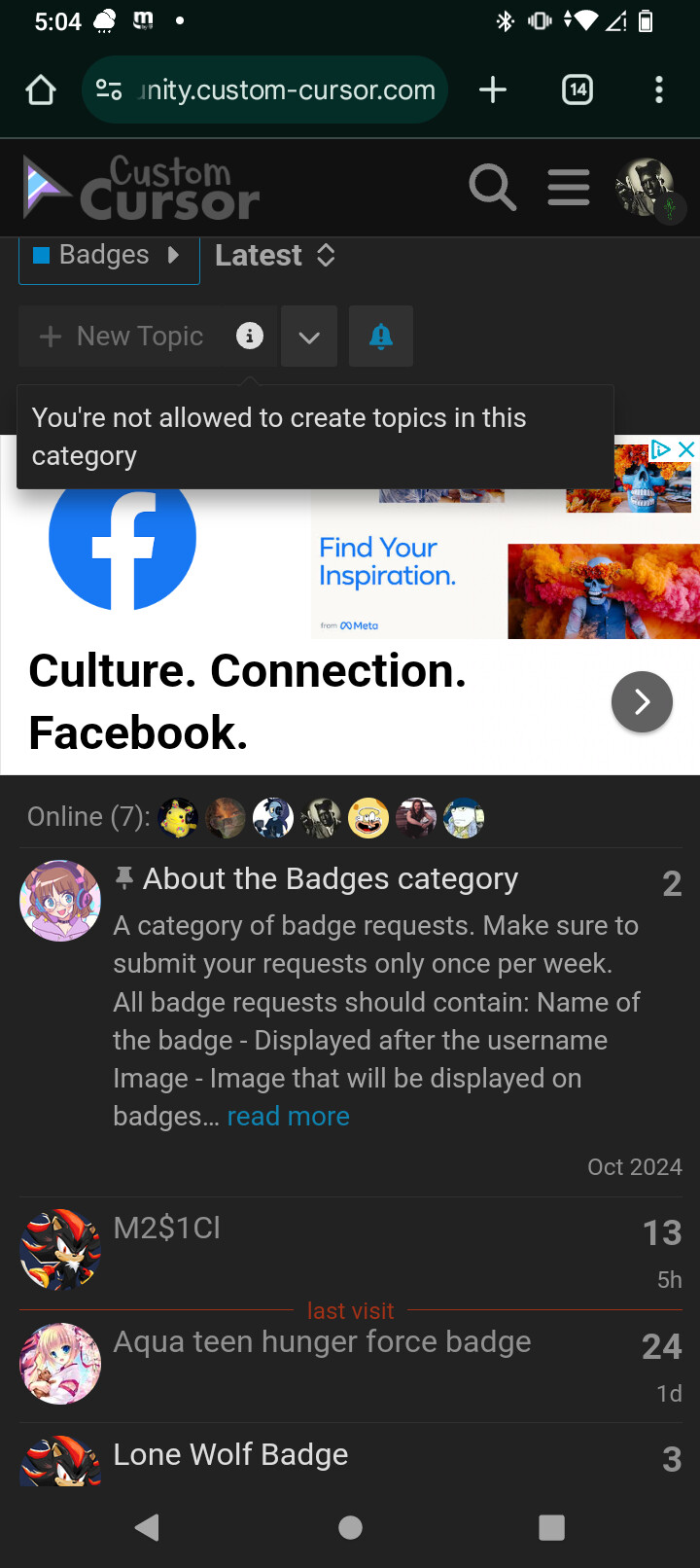700x1568 pixels.
Task: View the open tabs switcher
Action: coord(577,89)
